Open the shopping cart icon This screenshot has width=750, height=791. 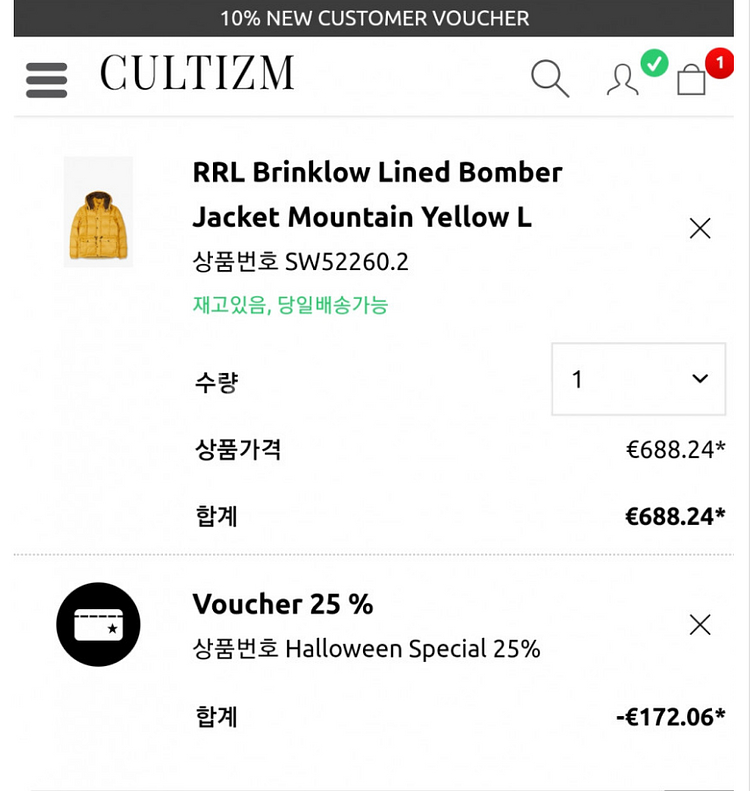[690, 80]
